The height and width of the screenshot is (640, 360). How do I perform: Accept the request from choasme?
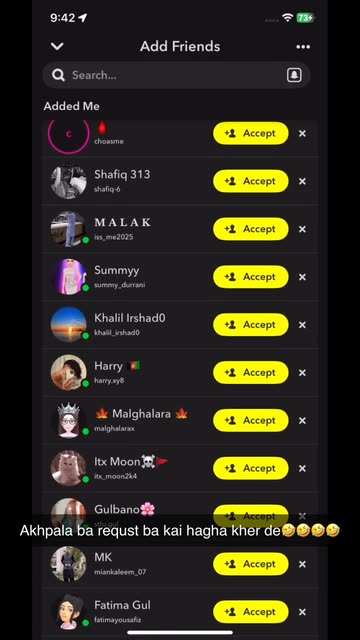[x=251, y=133]
